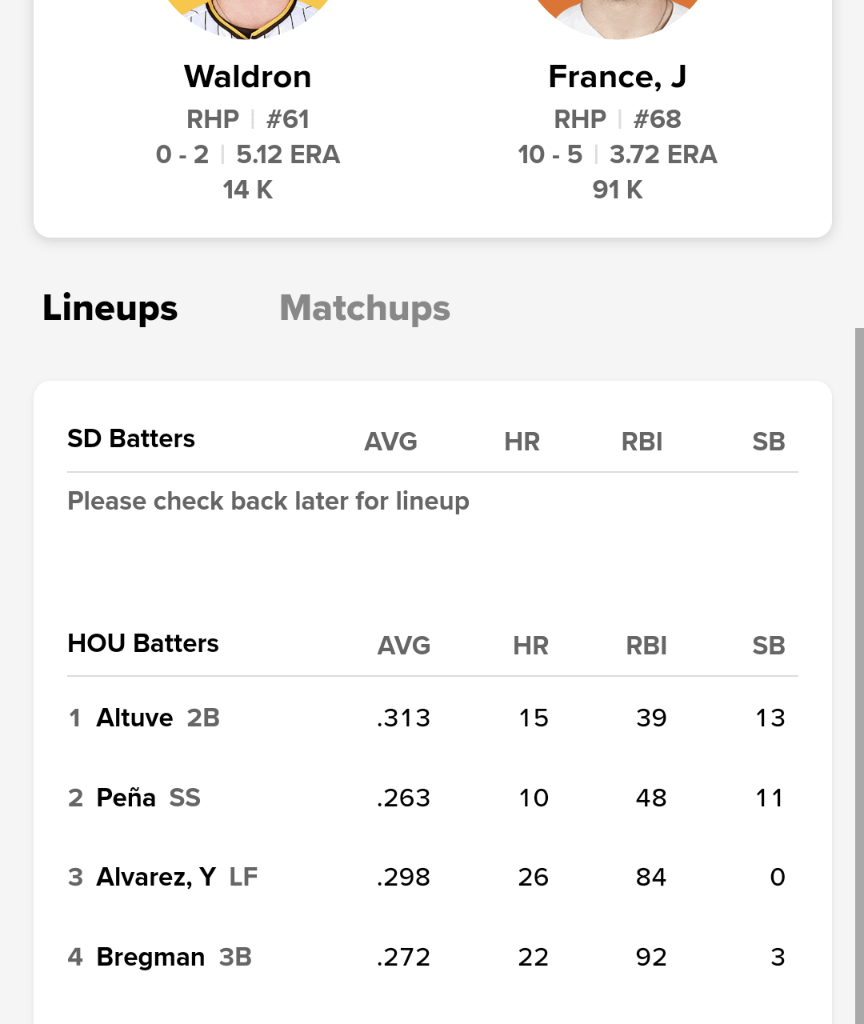Sort batters by RBI
Viewport: 864px width, 1024px height.
tap(646, 645)
